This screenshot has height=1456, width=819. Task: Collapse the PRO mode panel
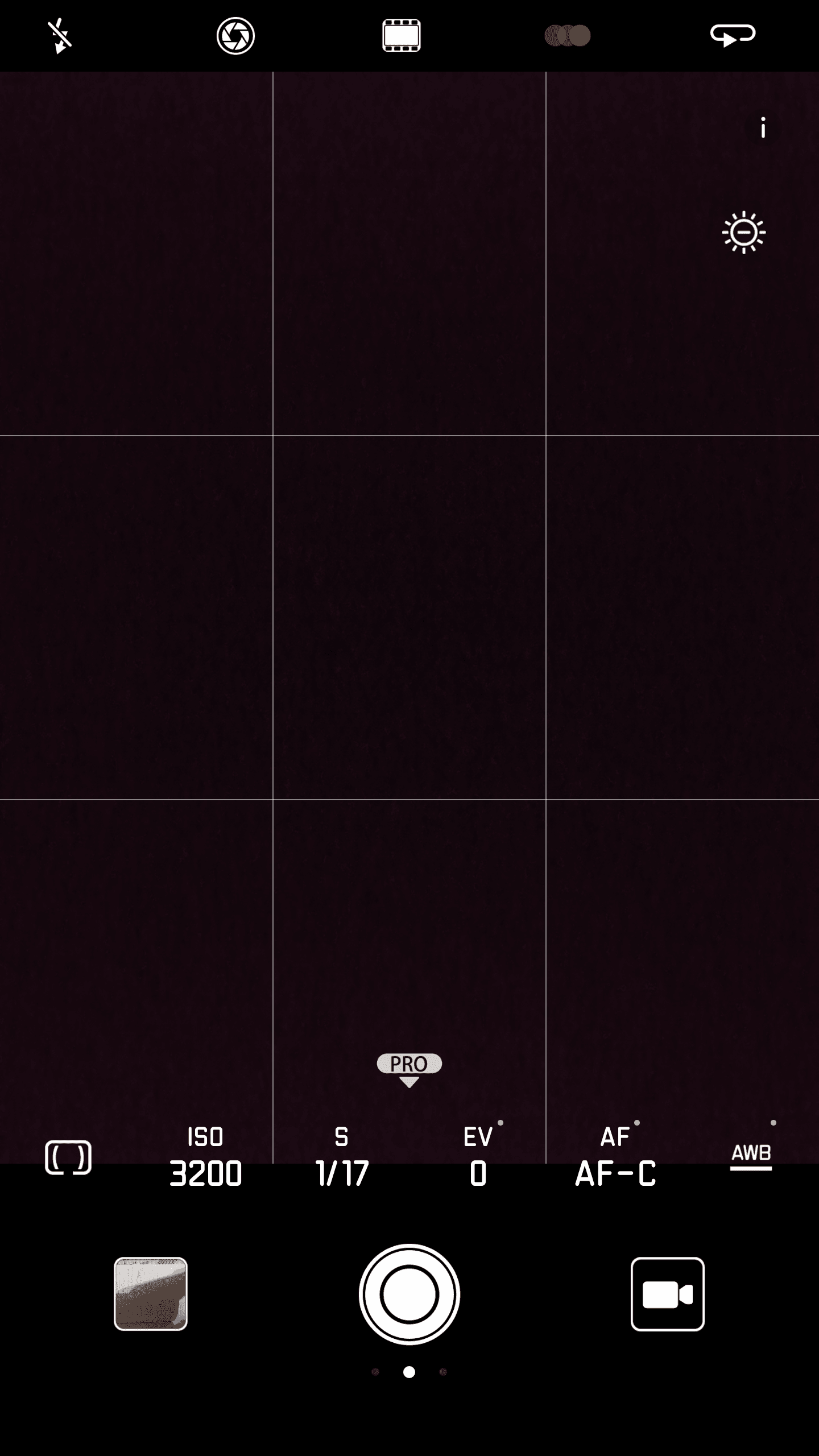(409, 1070)
